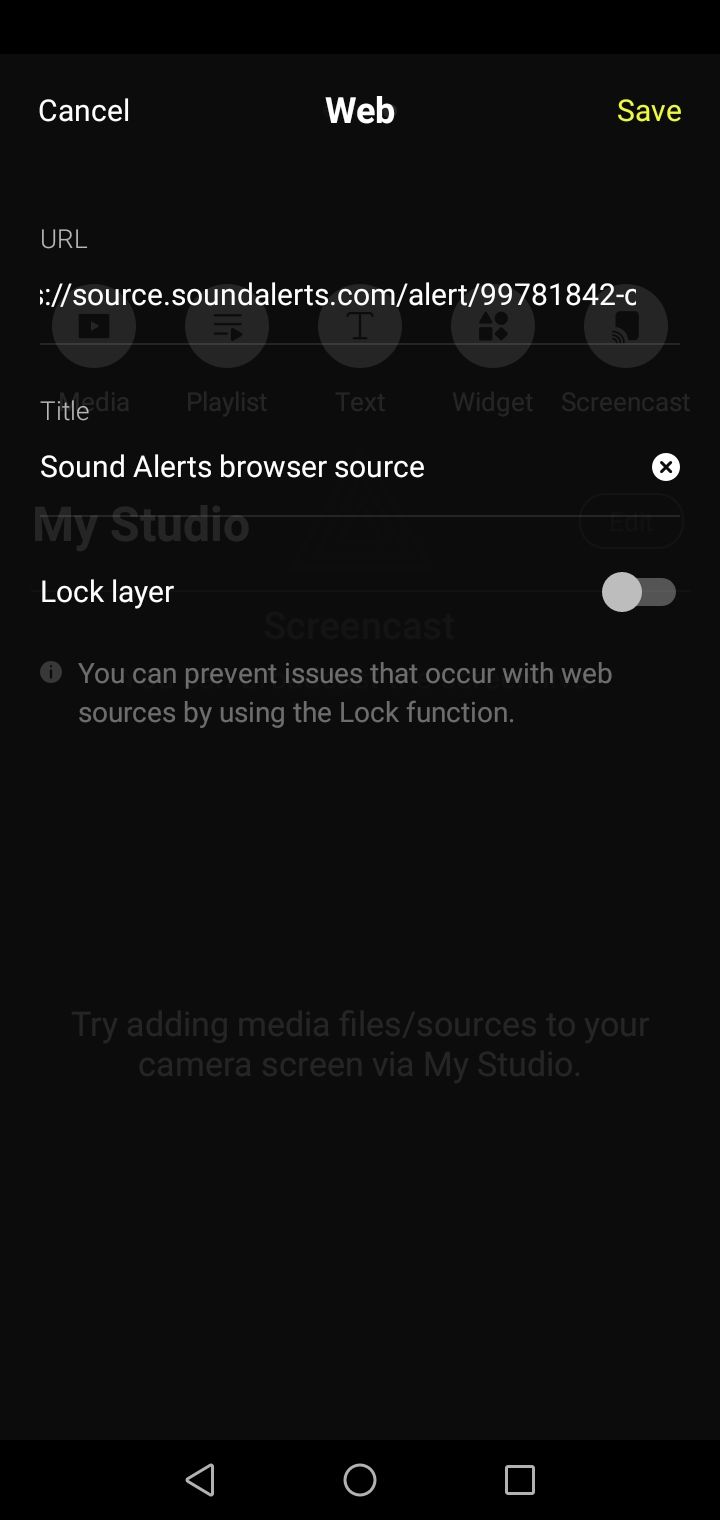Screen dimensions: 720x1520
Task: Edit the Title text field
Action: [340, 467]
